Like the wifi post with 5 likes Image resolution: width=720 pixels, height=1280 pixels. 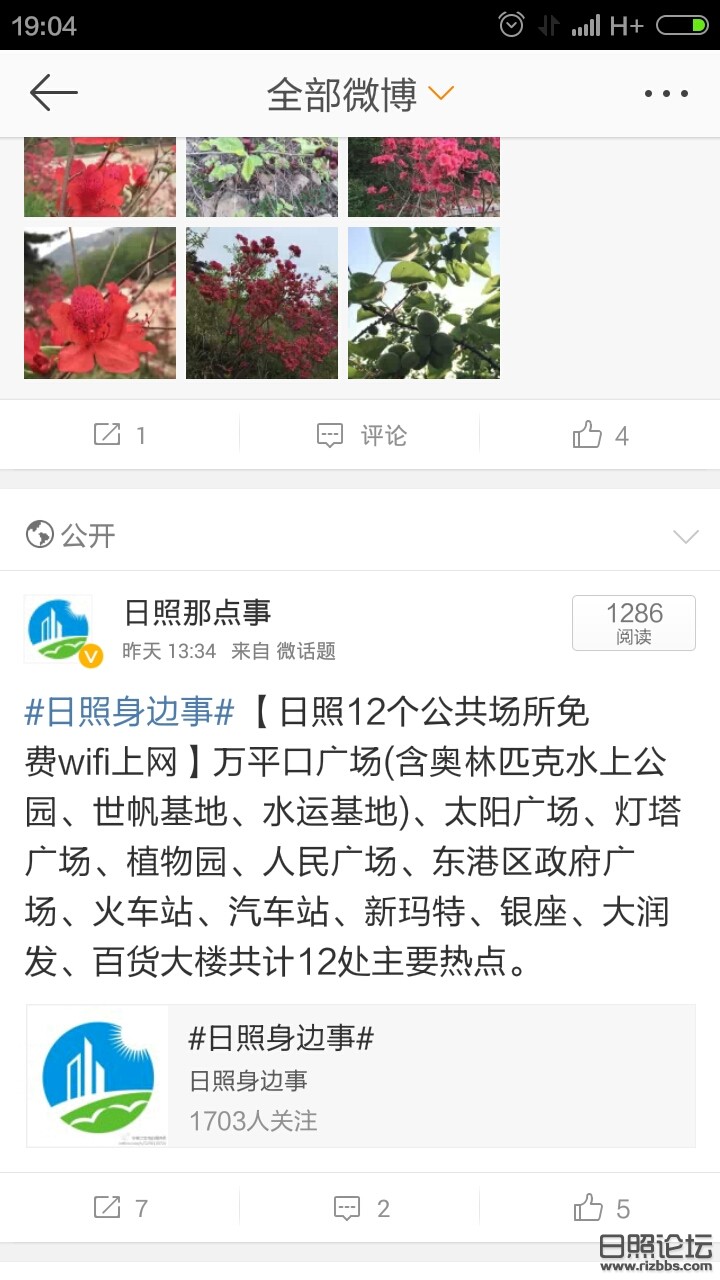coord(600,1208)
